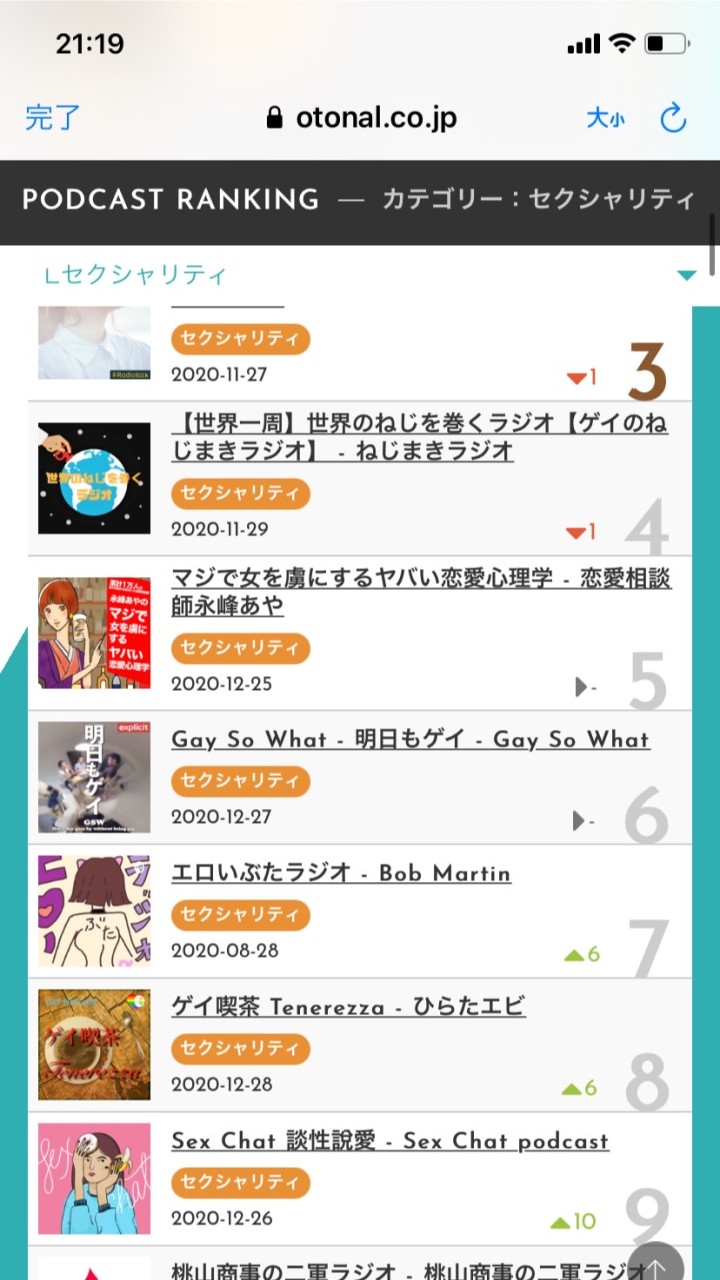Open 世界のねじを巻くラジオ podcast link
This screenshot has height=1280, width=720.
(x=420, y=437)
